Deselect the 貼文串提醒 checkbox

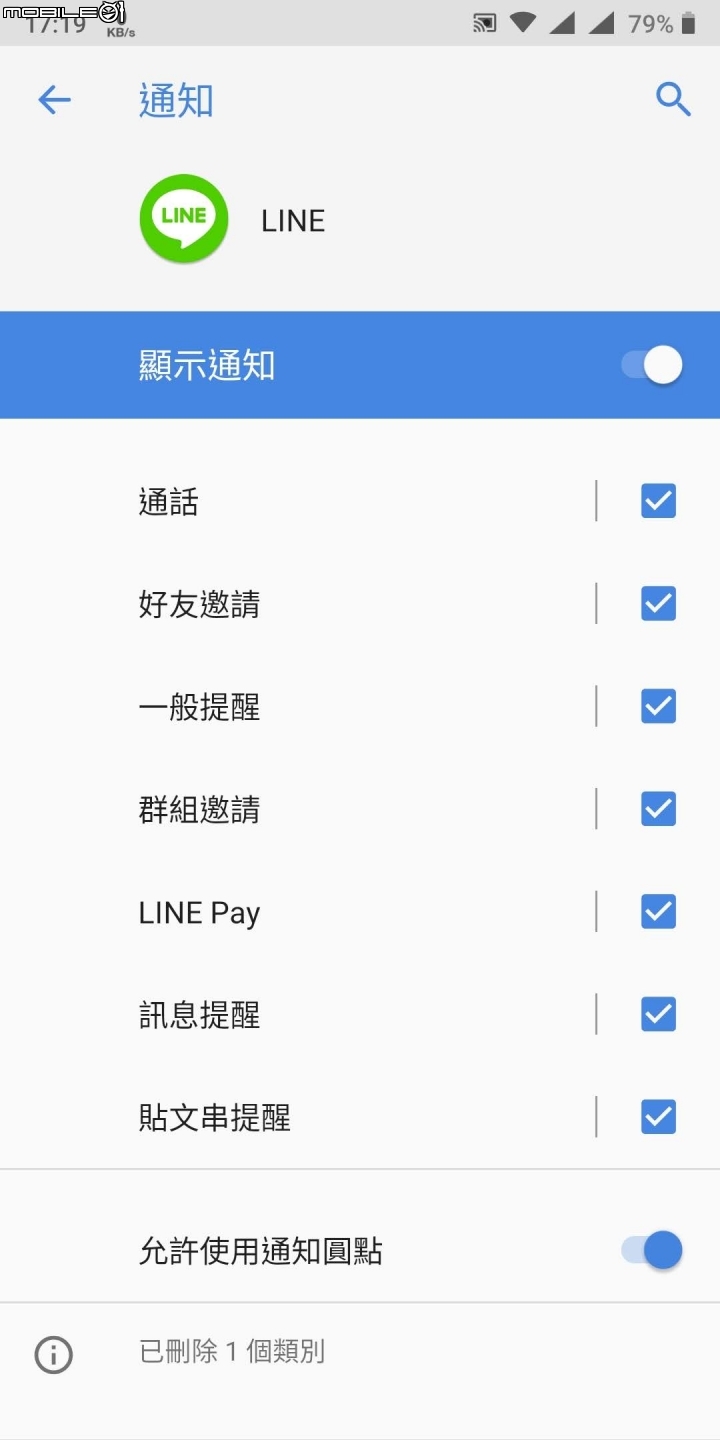[x=658, y=1117]
